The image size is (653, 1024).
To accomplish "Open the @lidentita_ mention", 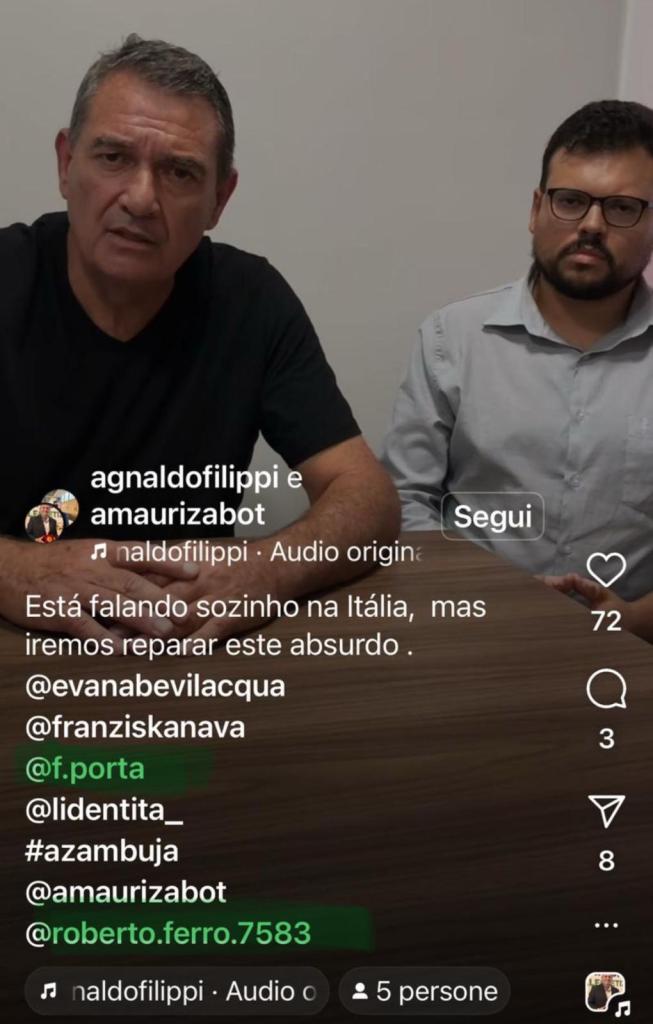I will [x=104, y=810].
